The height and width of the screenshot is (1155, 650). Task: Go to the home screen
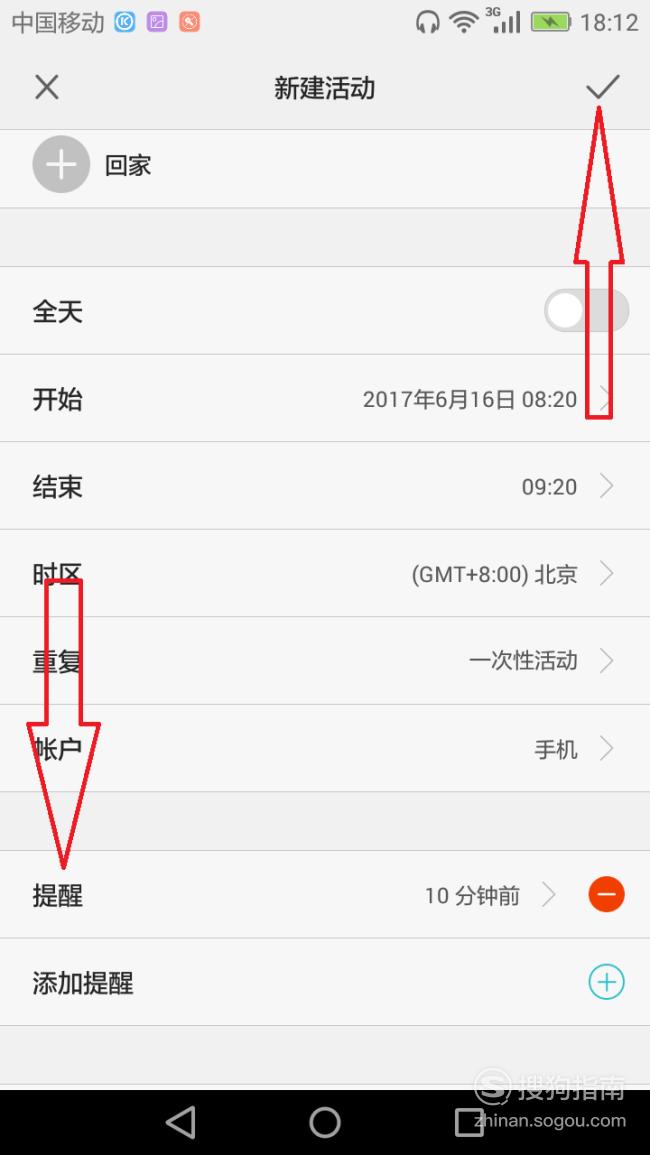(325, 1123)
